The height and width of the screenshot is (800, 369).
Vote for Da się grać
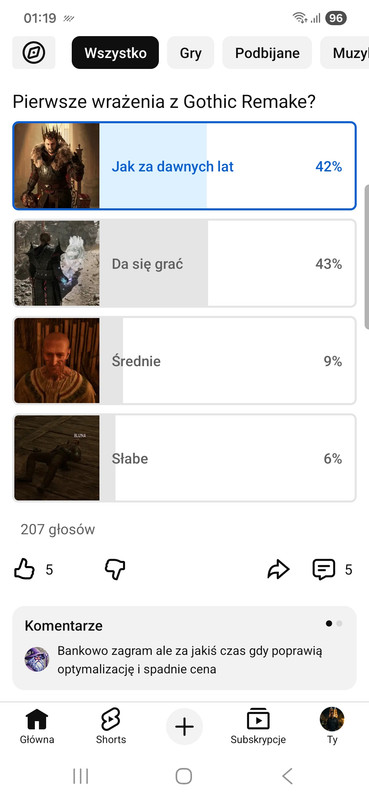pos(184,263)
